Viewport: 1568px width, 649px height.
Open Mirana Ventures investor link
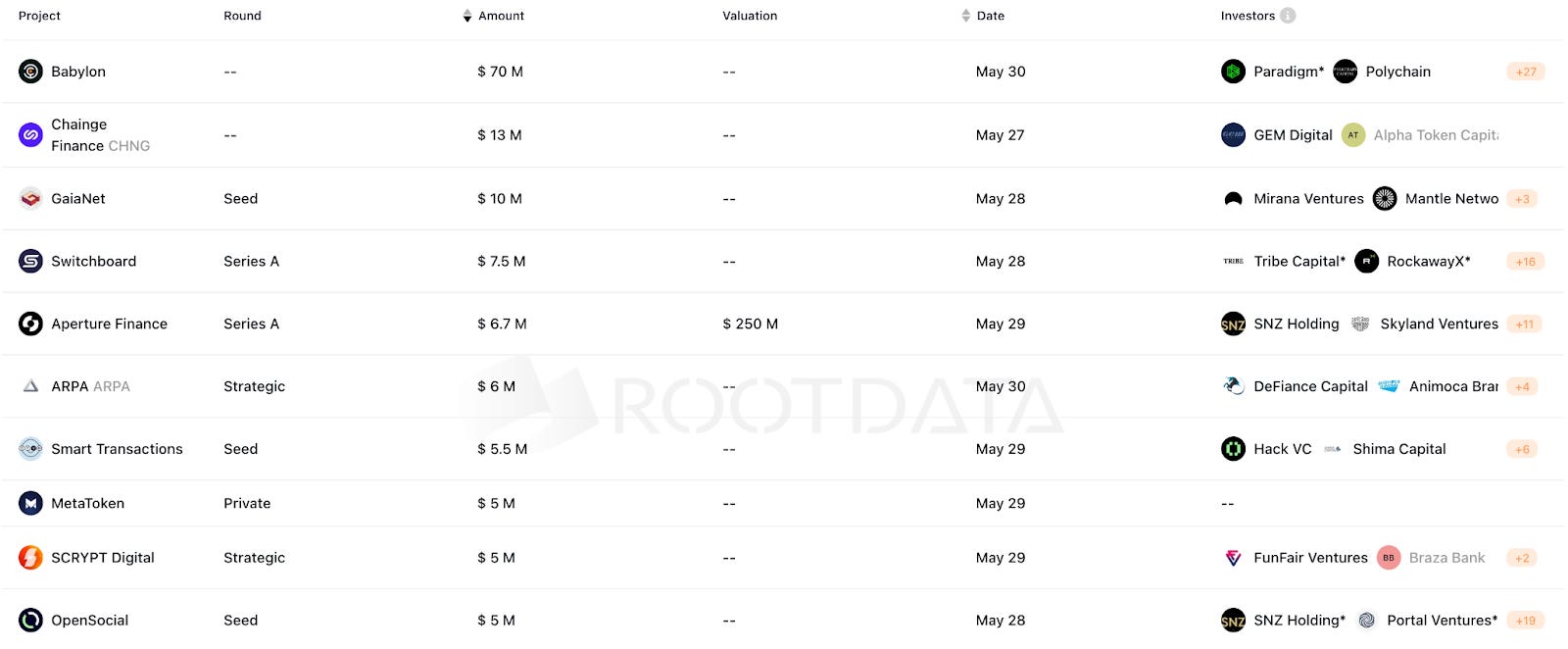1308,199
